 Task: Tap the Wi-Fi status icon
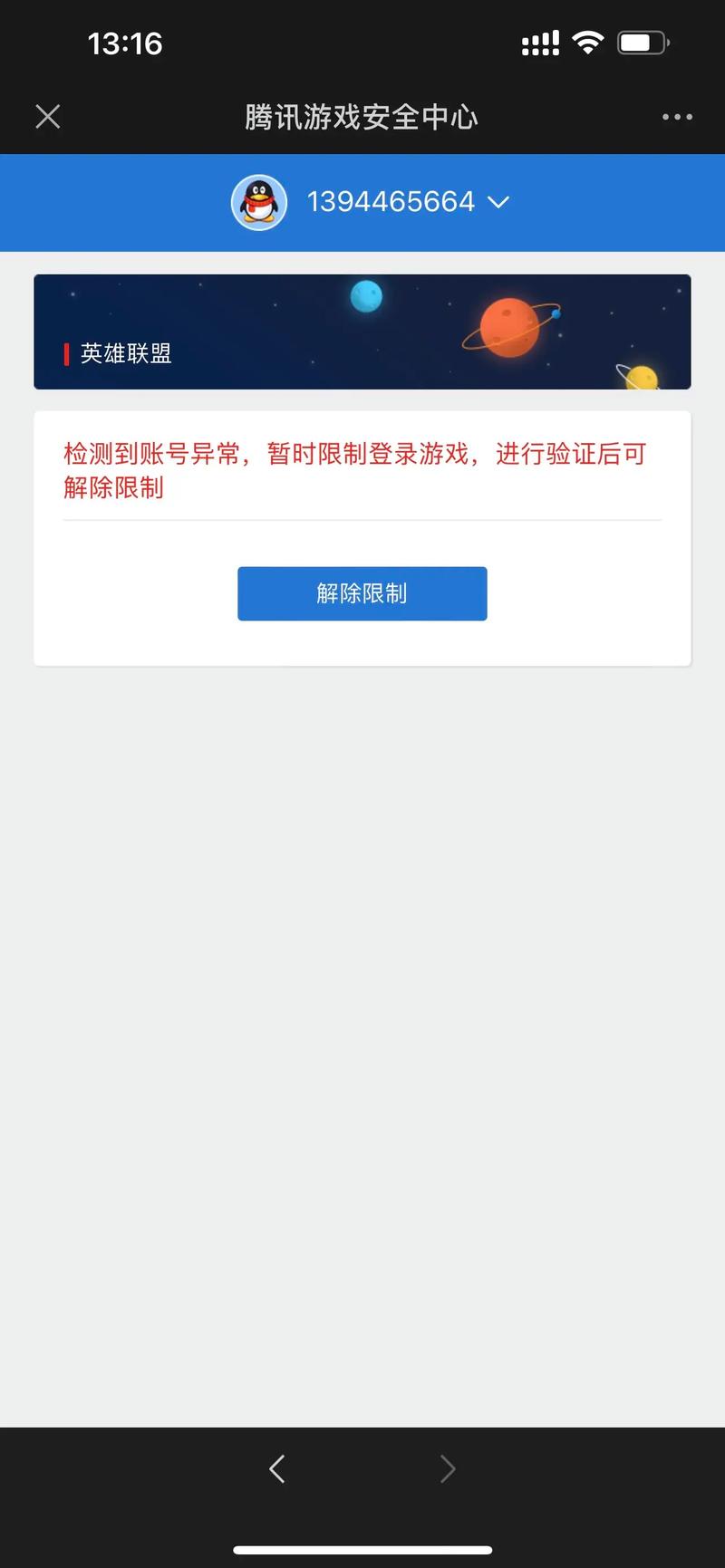[588, 42]
